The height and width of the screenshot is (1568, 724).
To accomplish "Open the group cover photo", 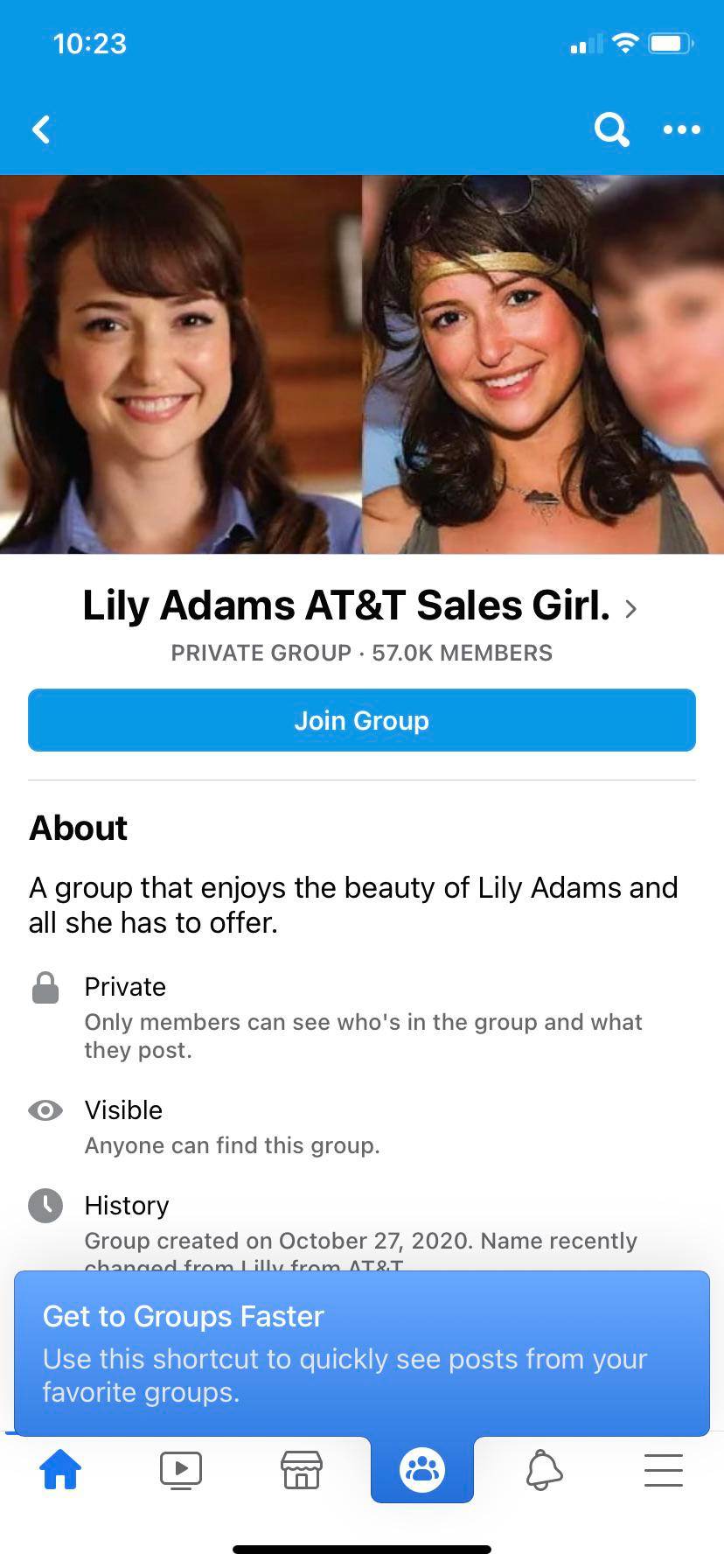I will pyautogui.click(x=362, y=364).
